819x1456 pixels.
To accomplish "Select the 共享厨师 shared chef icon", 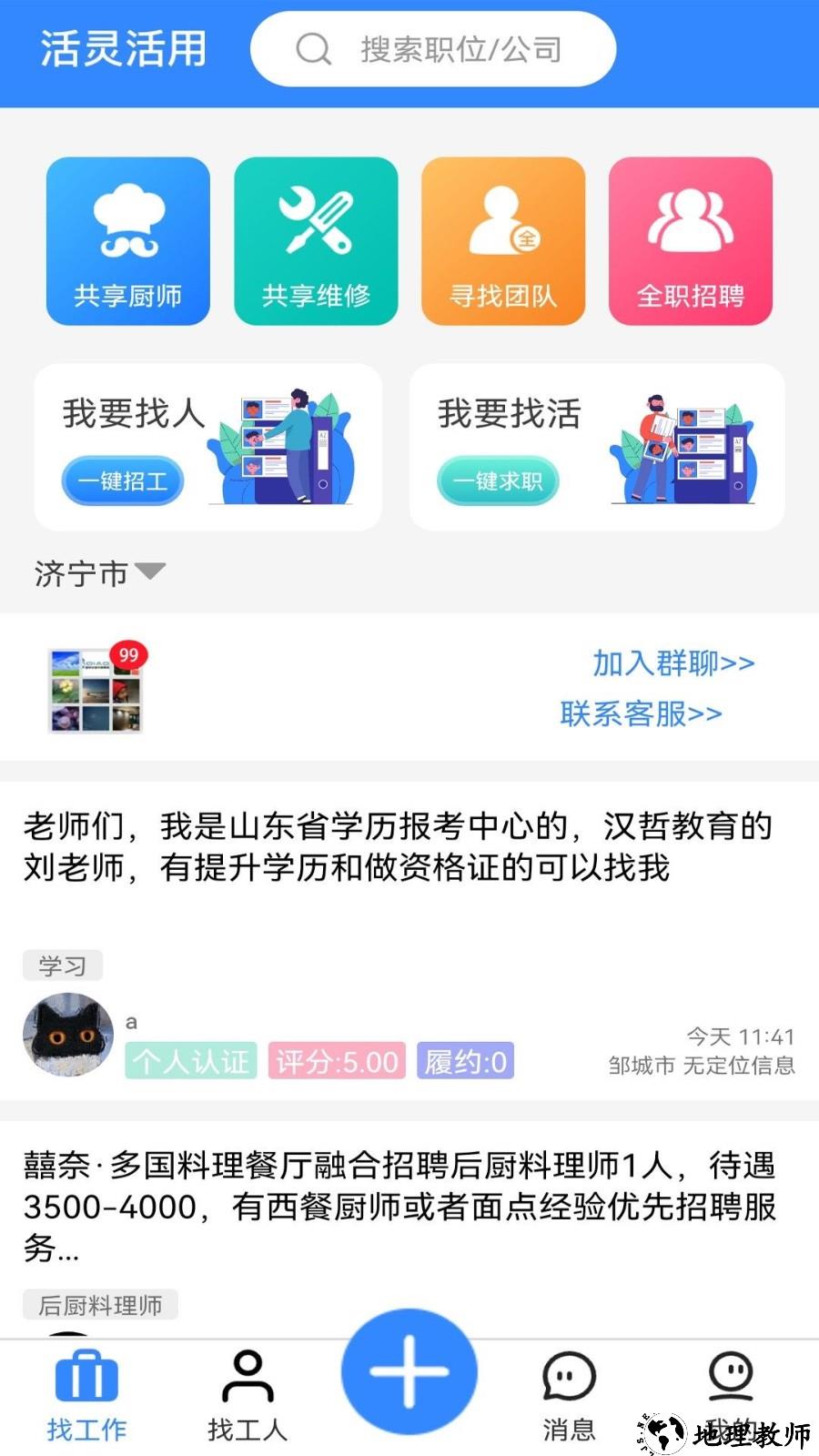I will (127, 239).
